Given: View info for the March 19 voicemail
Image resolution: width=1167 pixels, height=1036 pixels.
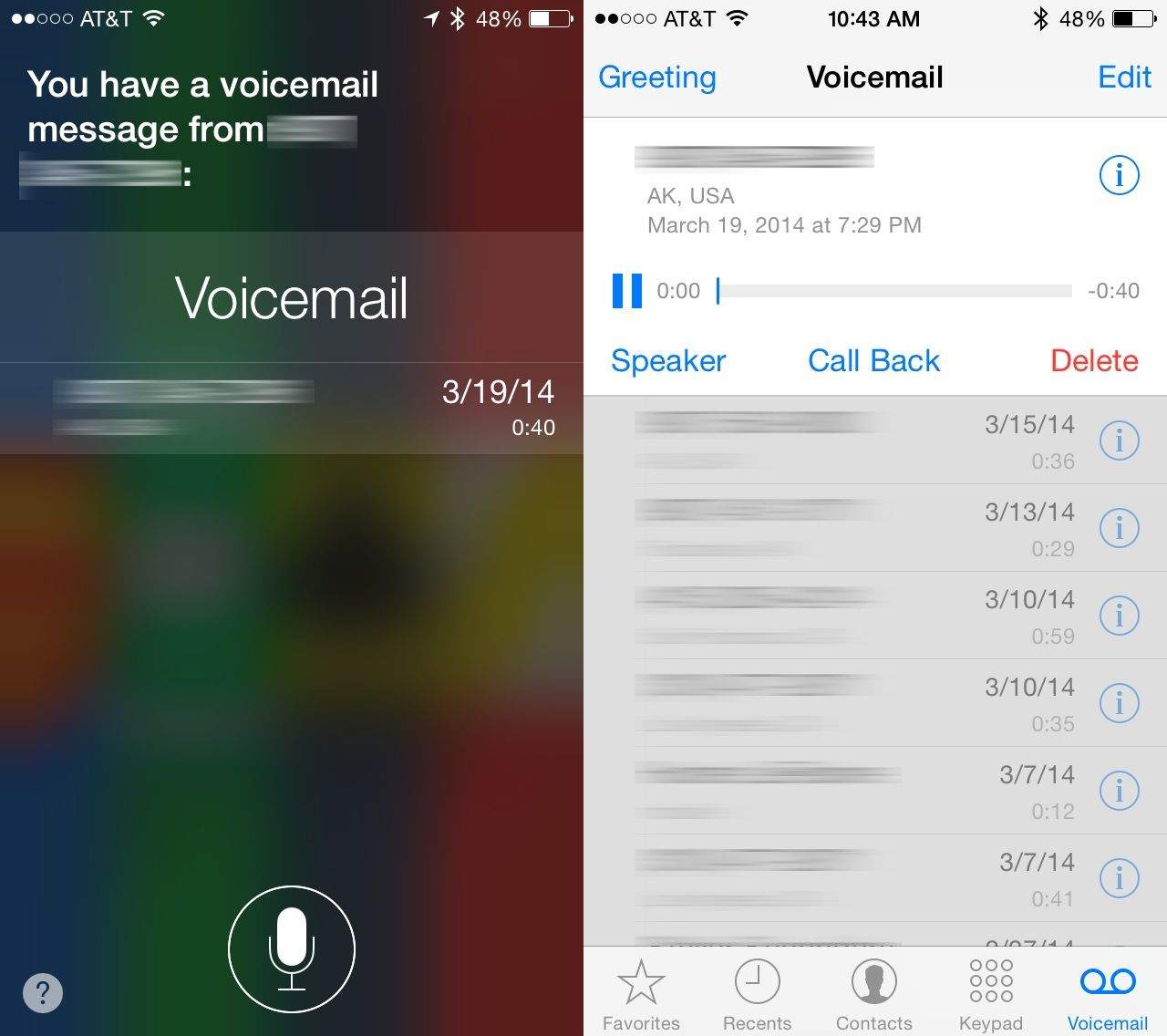Looking at the screenshot, I should coord(1119,174).
